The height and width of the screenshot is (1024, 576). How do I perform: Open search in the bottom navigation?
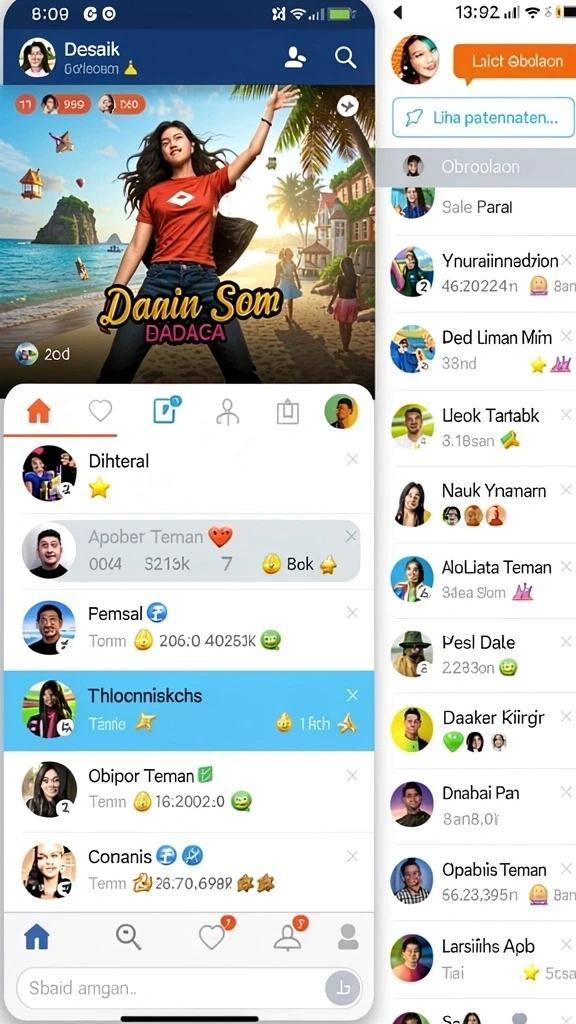pos(129,938)
